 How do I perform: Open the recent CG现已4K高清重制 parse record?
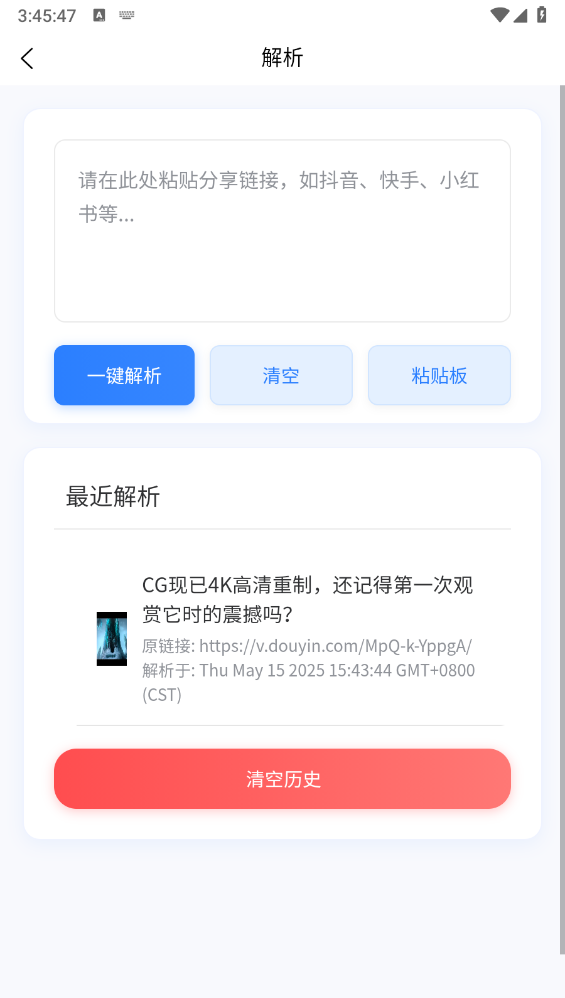pyautogui.click(x=289, y=638)
